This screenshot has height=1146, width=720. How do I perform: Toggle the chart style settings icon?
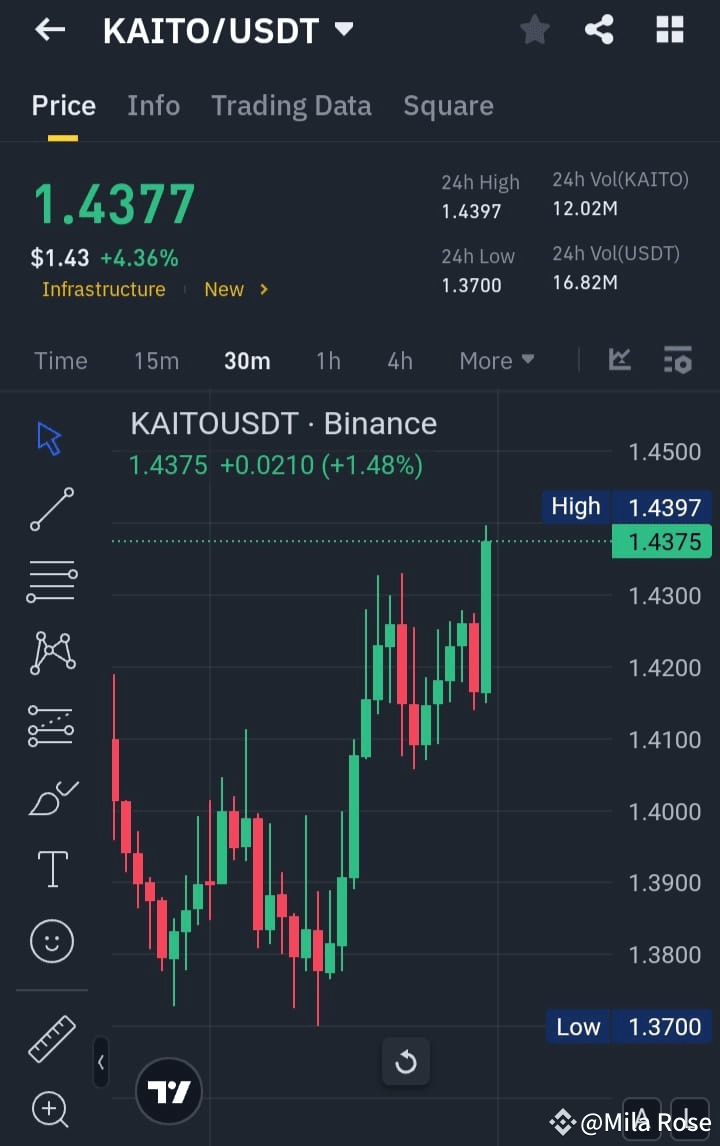[678, 361]
